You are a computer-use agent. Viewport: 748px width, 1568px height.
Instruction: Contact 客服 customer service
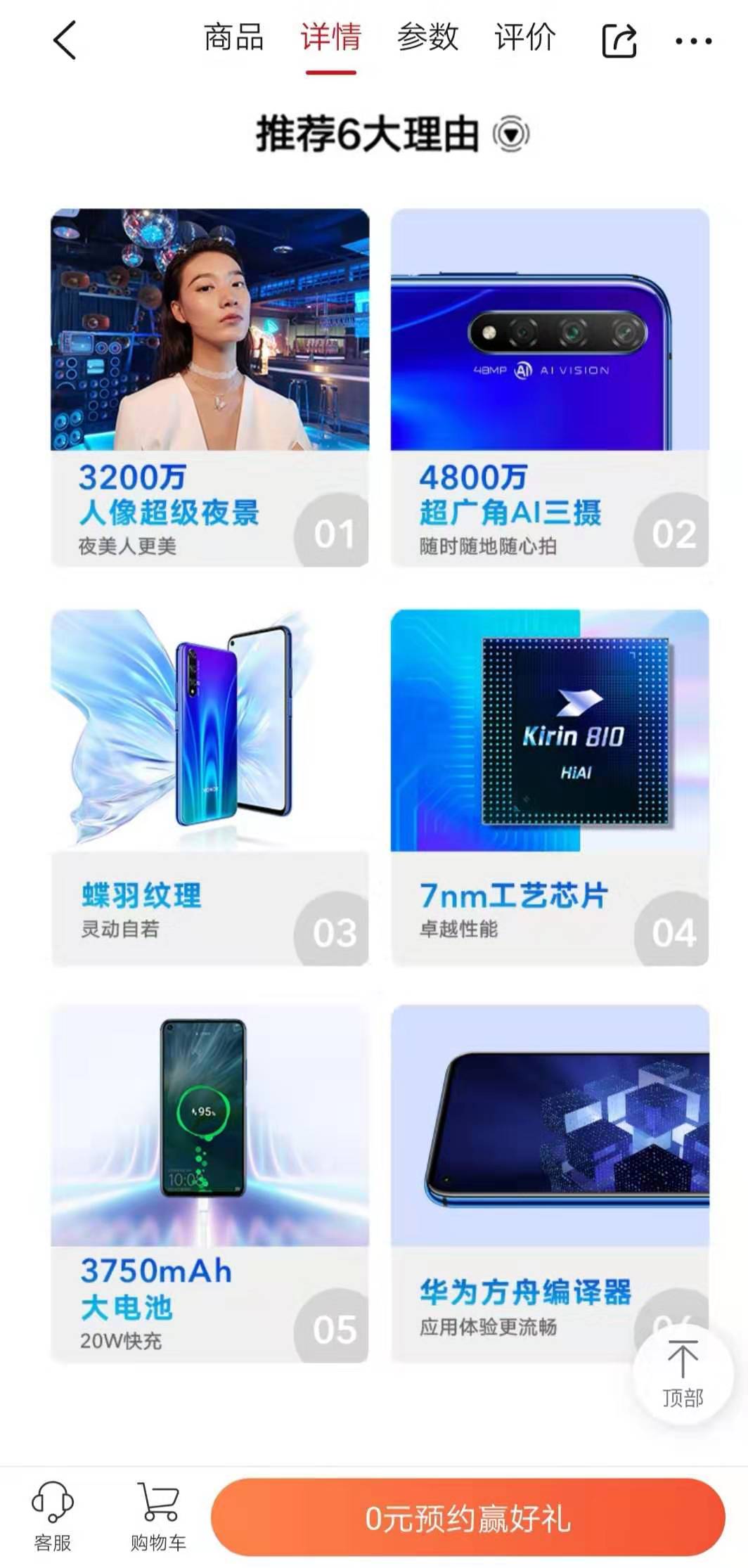click(x=53, y=1516)
